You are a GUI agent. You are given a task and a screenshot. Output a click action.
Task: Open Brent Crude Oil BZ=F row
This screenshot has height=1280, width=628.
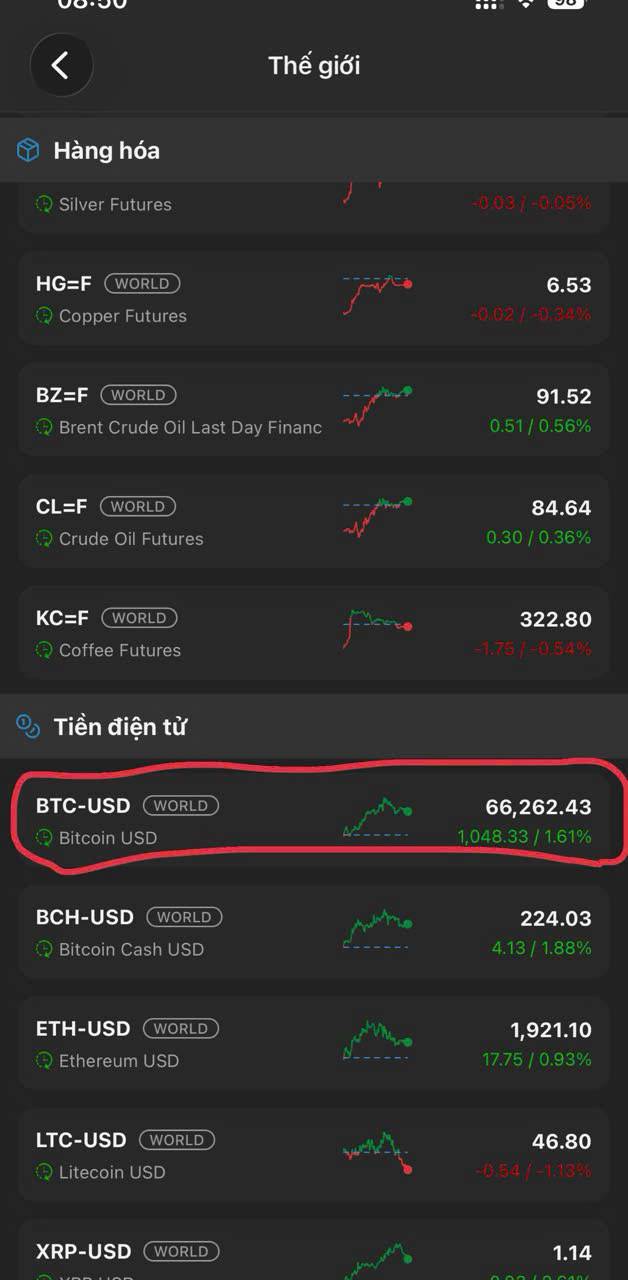[314, 410]
